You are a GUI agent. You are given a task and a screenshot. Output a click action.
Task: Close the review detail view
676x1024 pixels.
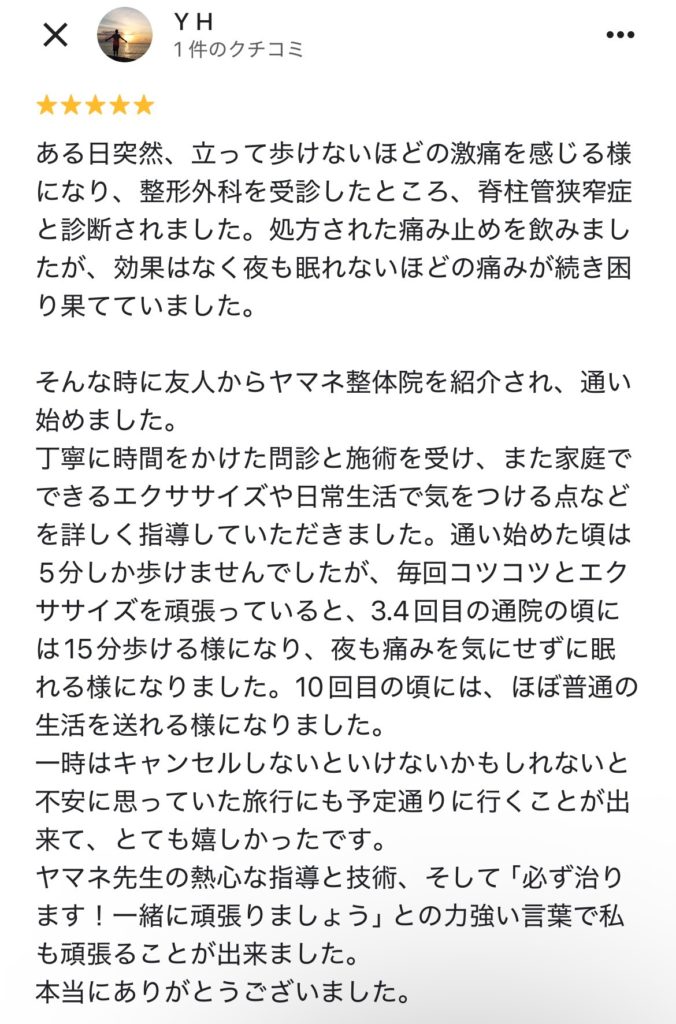tap(55, 35)
